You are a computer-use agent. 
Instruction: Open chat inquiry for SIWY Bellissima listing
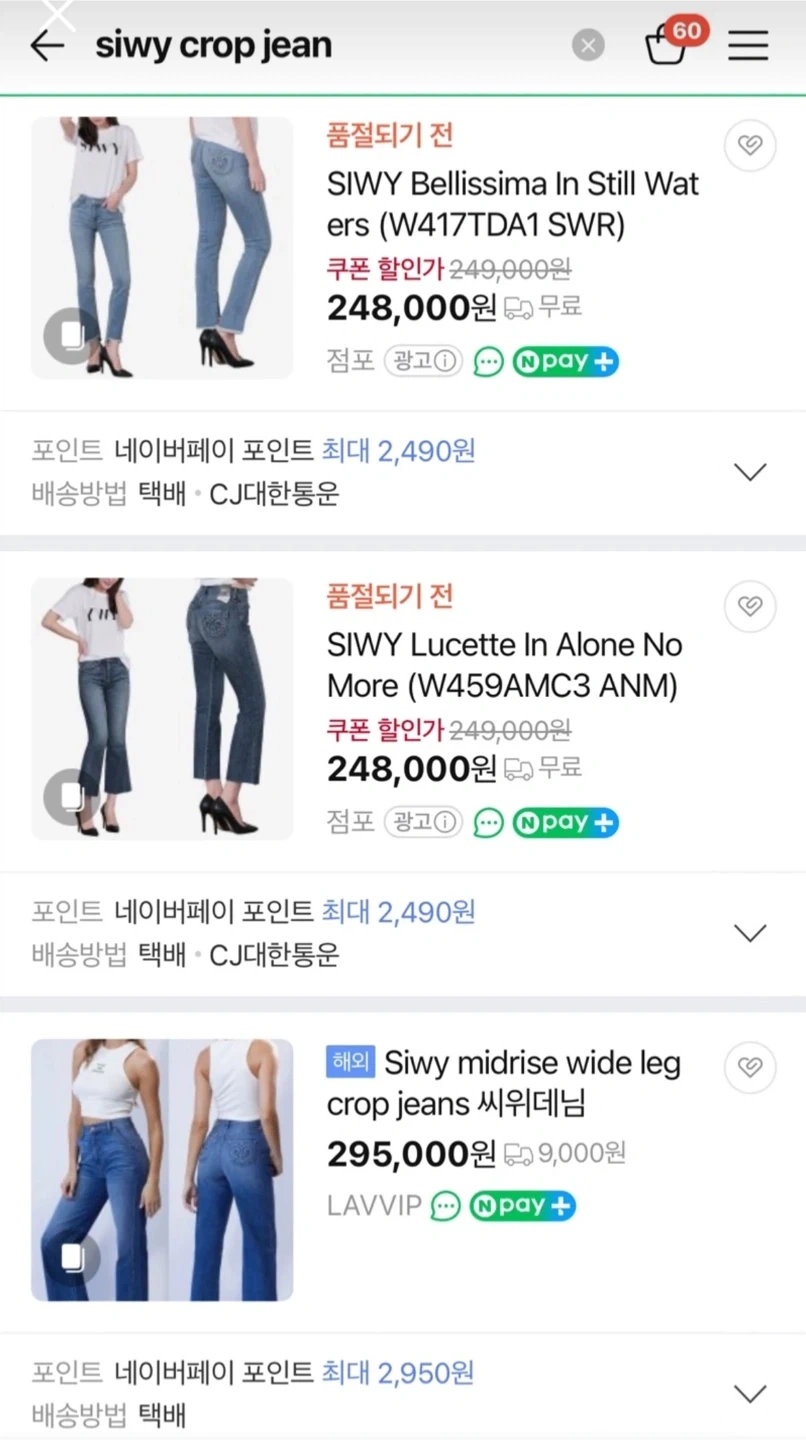tap(488, 362)
